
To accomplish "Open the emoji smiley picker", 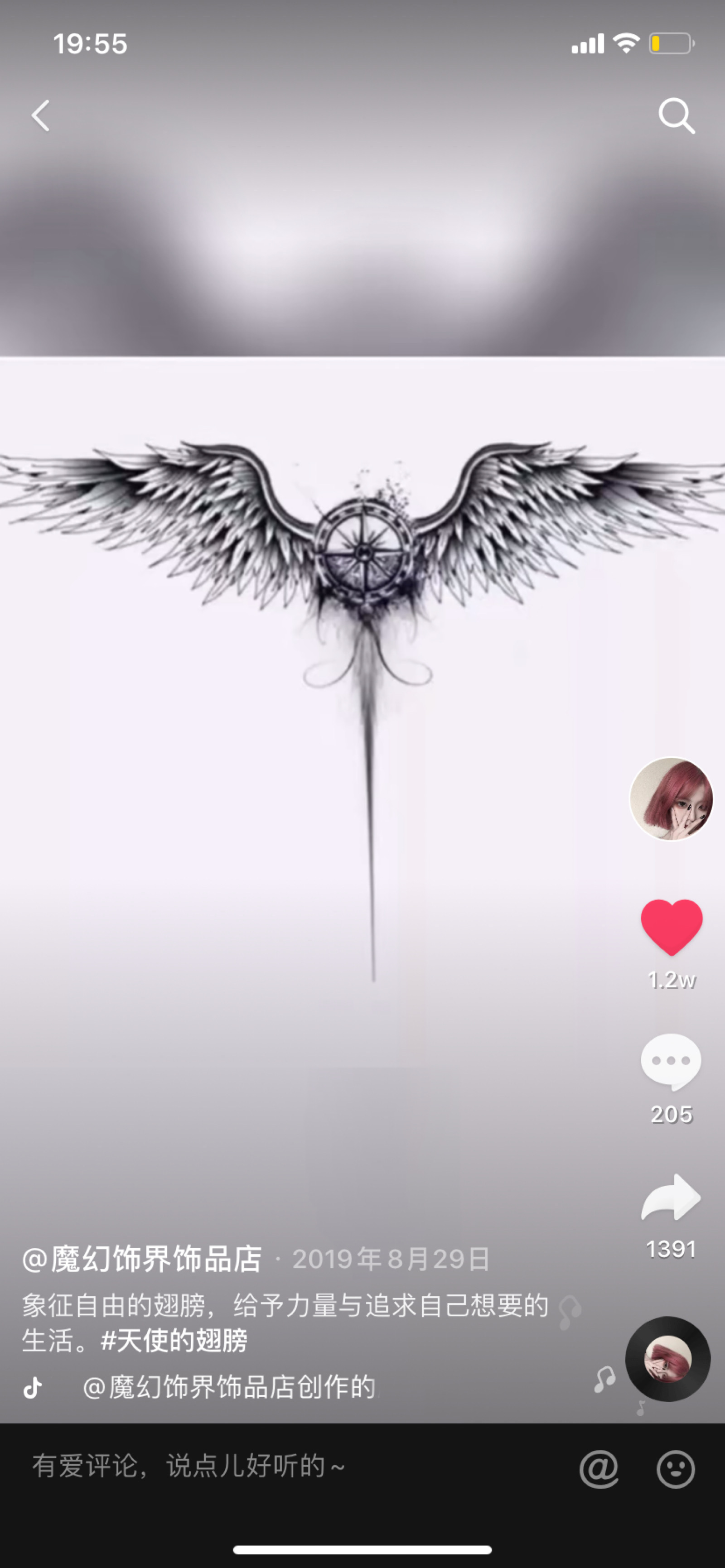I will click(675, 1469).
